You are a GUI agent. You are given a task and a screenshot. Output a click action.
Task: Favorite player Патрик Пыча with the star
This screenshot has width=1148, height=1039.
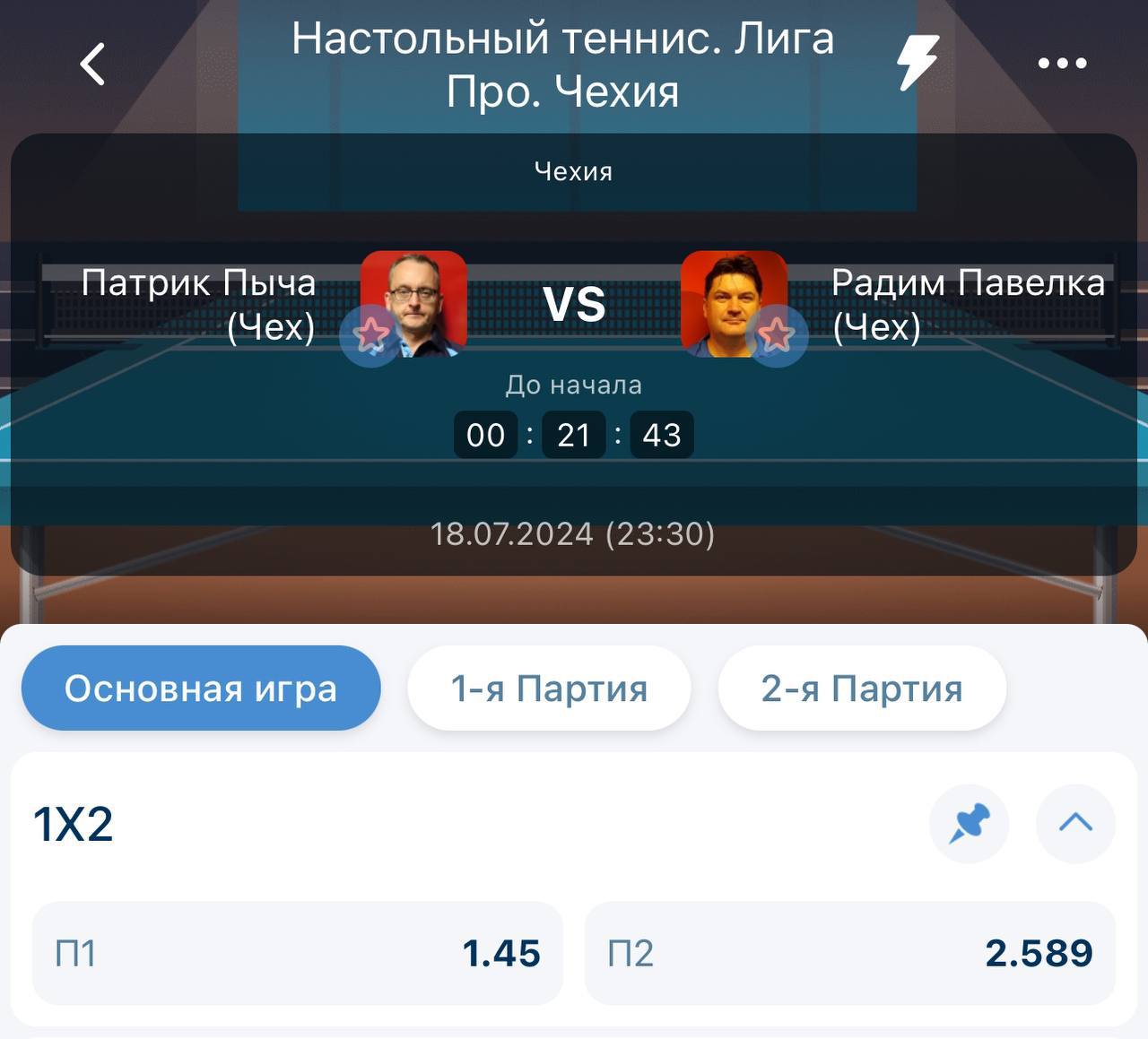pyautogui.click(x=370, y=335)
